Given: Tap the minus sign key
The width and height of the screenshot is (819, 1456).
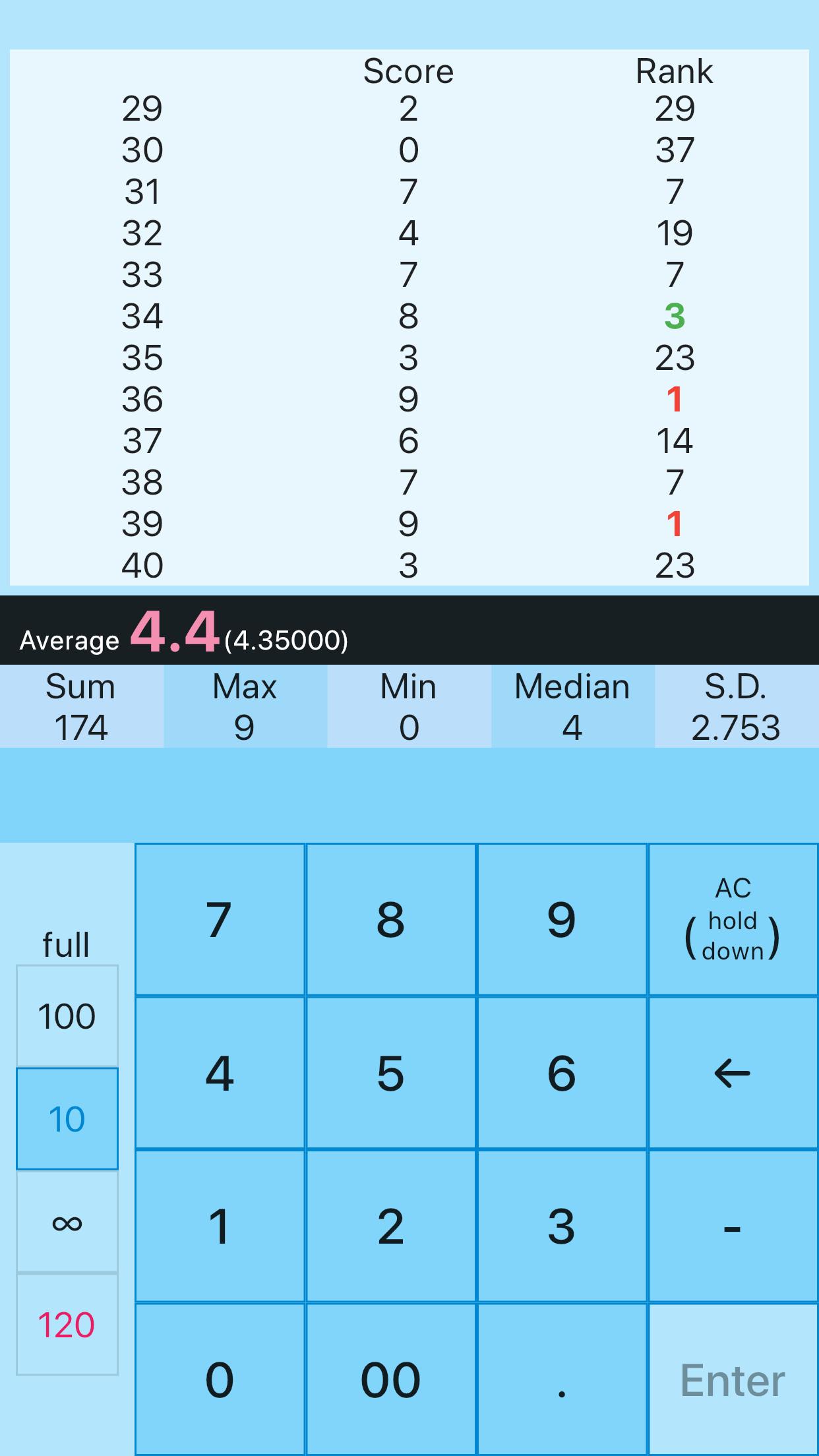Looking at the screenshot, I should tap(733, 1227).
